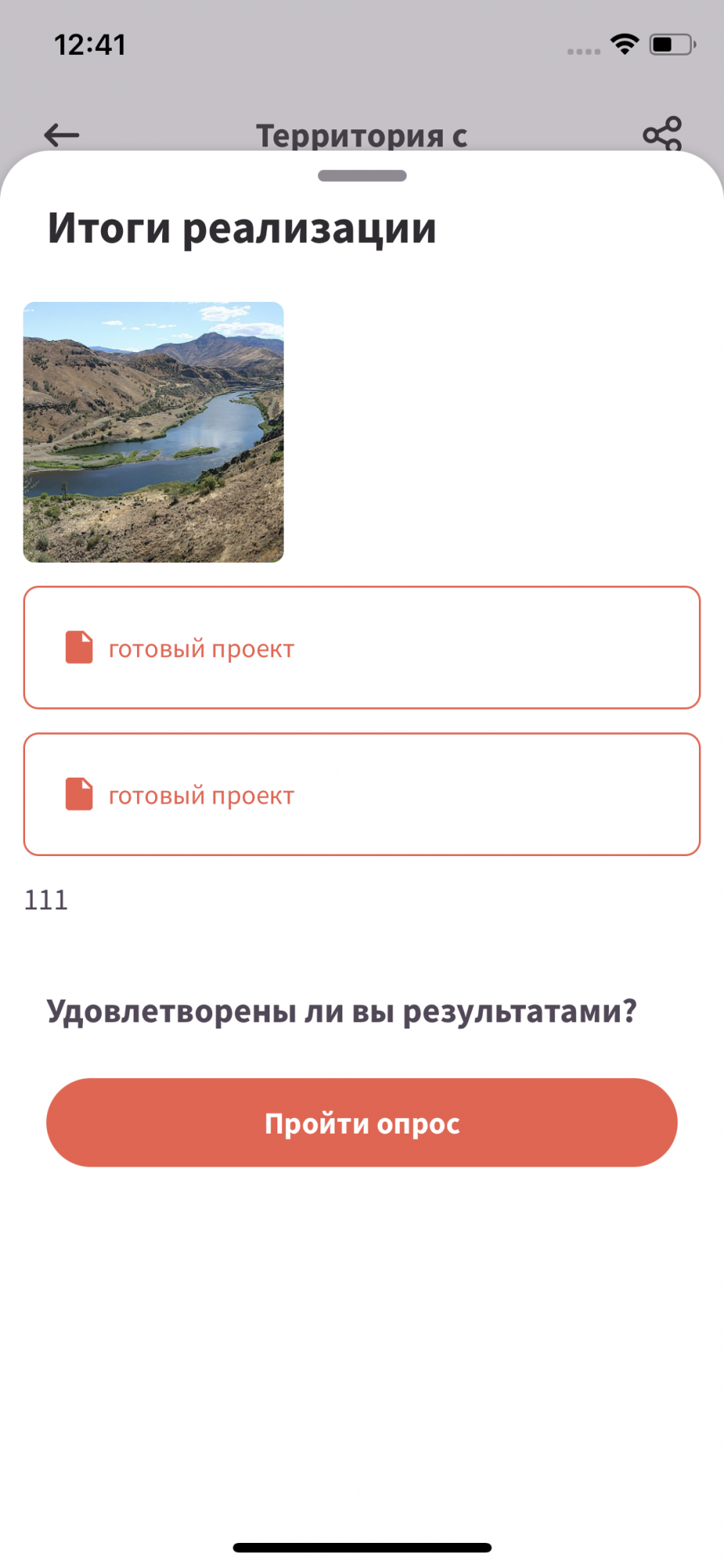Image resolution: width=724 pixels, height=1568 pixels.
Task: Tap the sheet drag handle
Action: pyautogui.click(x=362, y=176)
